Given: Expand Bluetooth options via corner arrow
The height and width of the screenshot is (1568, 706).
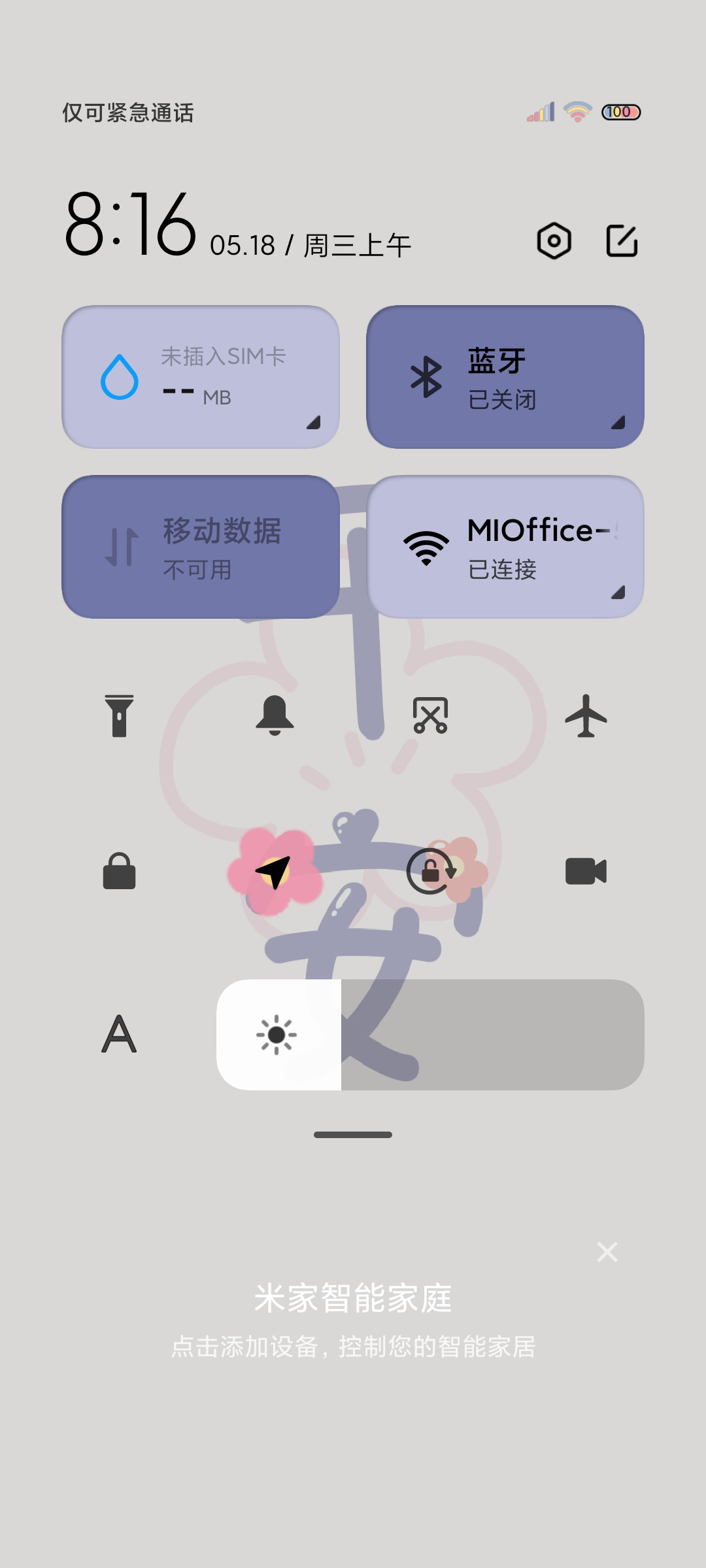Looking at the screenshot, I should click(x=618, y=423).
